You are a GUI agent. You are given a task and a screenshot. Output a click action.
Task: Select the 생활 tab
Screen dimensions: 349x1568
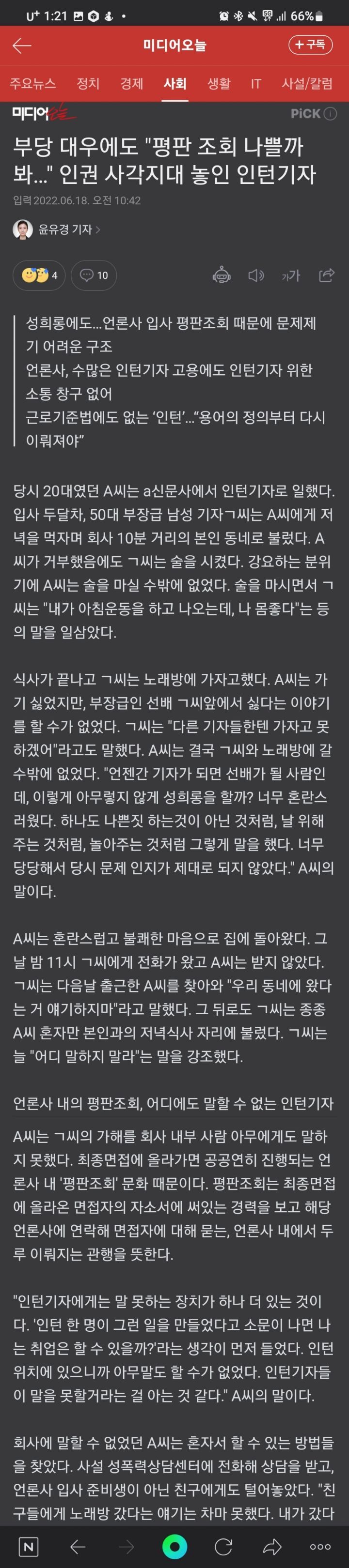pyautogui.click(x=219, y=83)
